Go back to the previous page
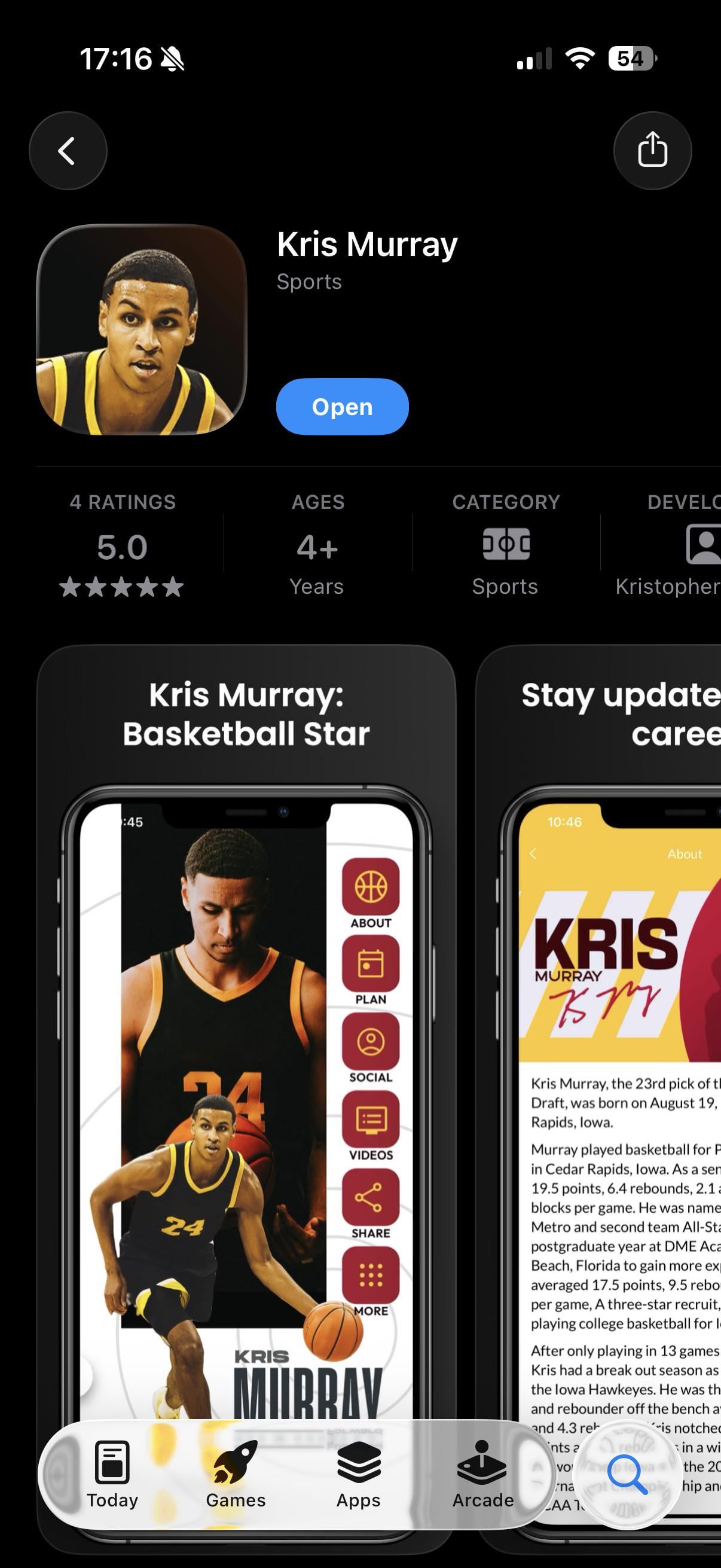Screen dimensions: 721x1568 point(68,150)
